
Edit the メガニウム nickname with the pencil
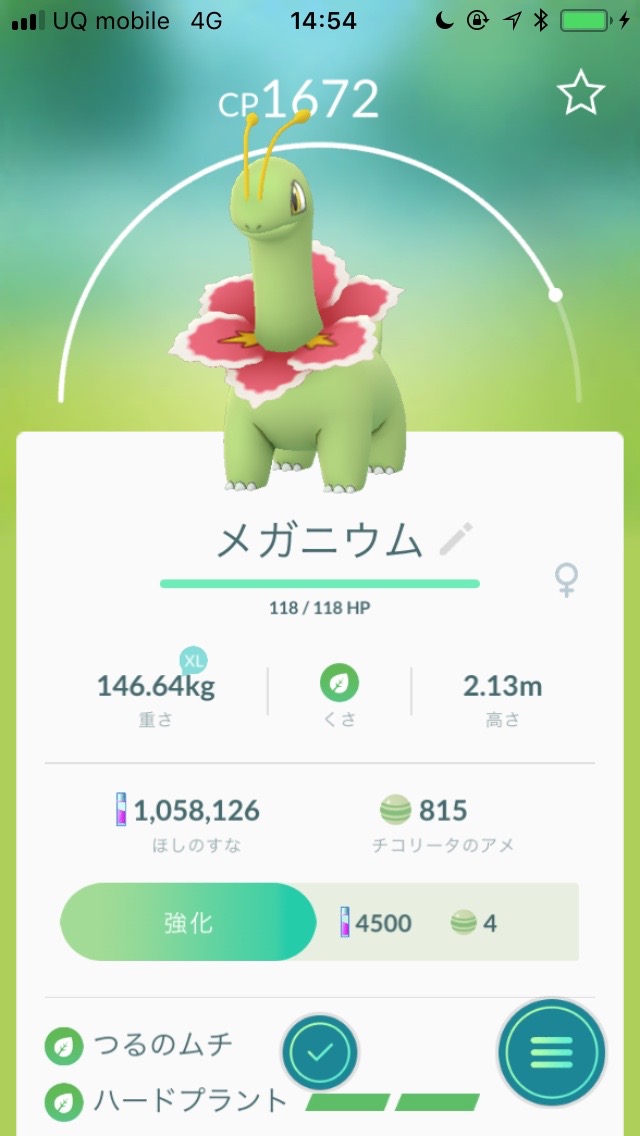[x=456, y=540]
